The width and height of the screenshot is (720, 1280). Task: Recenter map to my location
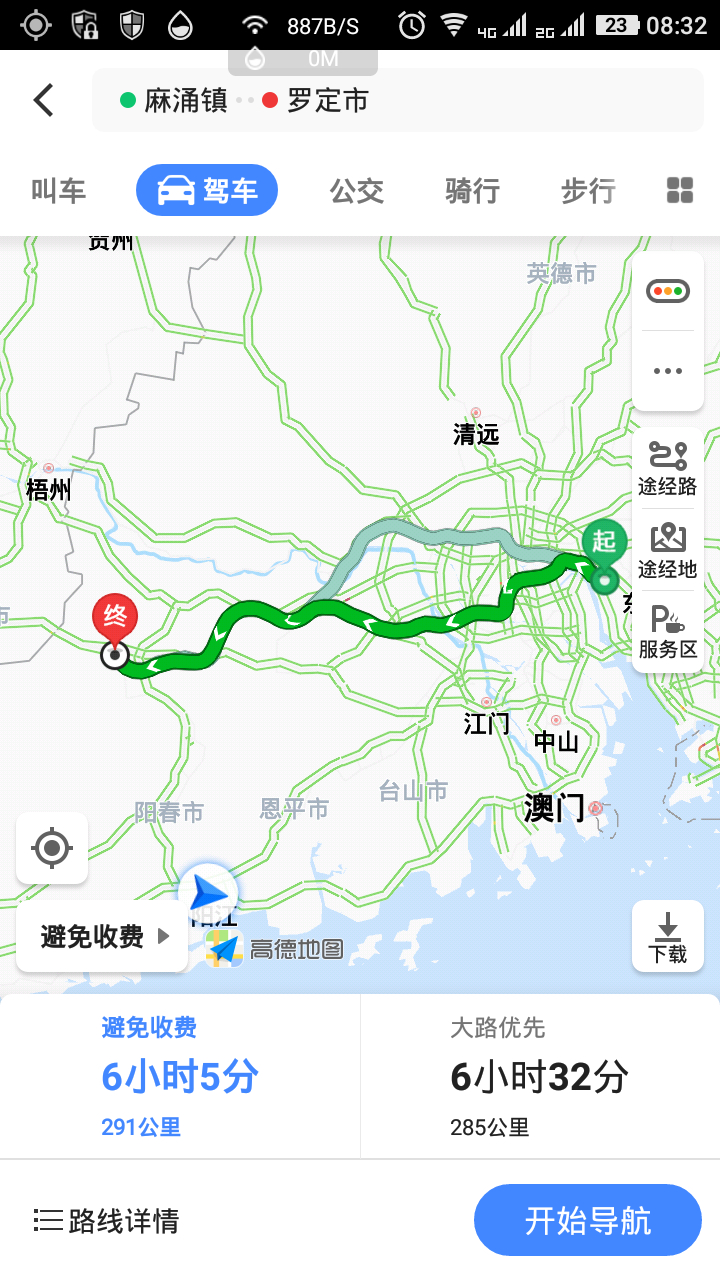(52, 848)
